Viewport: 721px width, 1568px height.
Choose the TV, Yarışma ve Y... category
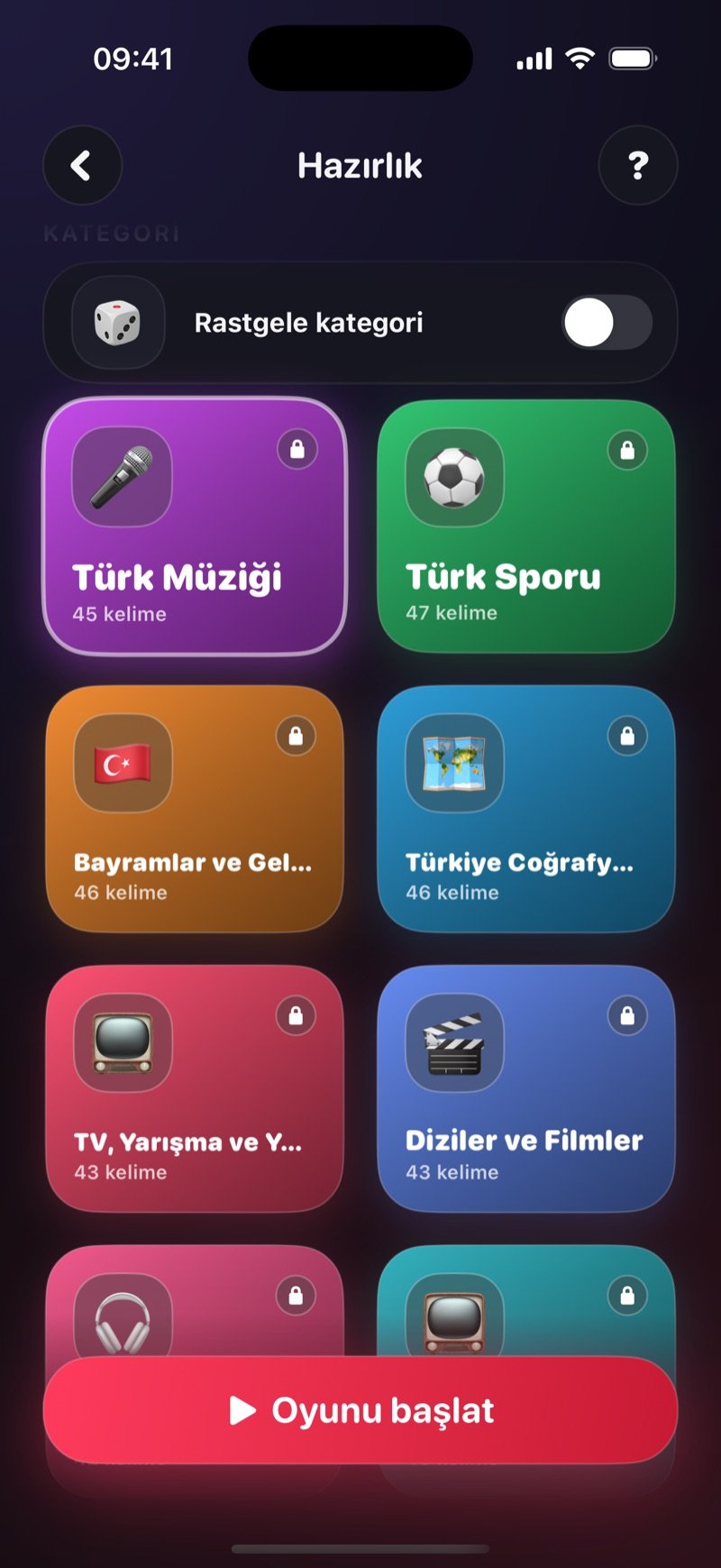(195, 1088)
